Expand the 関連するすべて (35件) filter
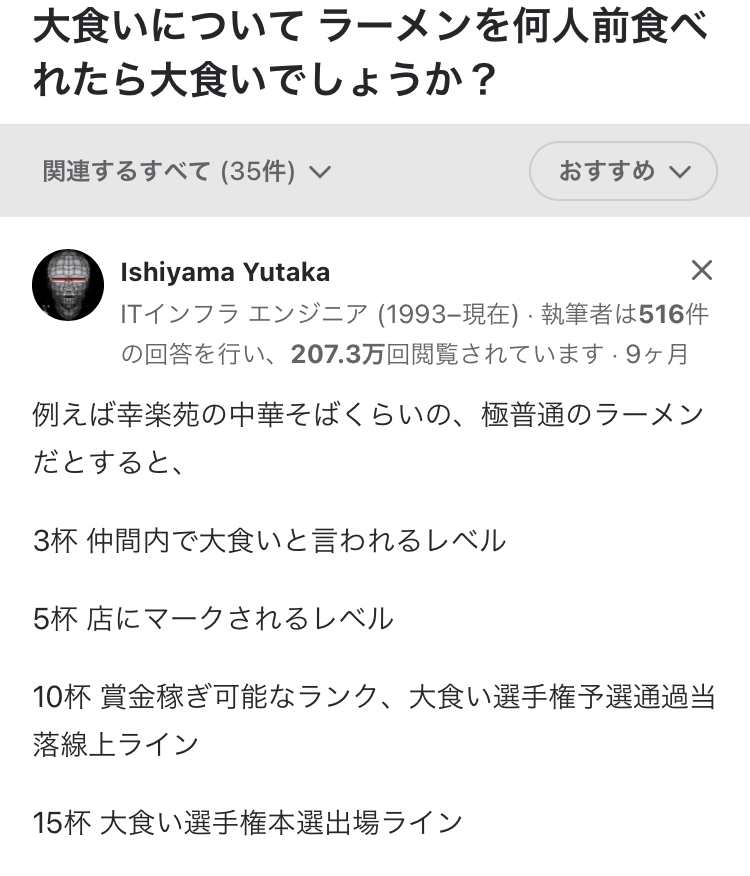The height and width of the screenshot is (876, 750). pos(187,171)
